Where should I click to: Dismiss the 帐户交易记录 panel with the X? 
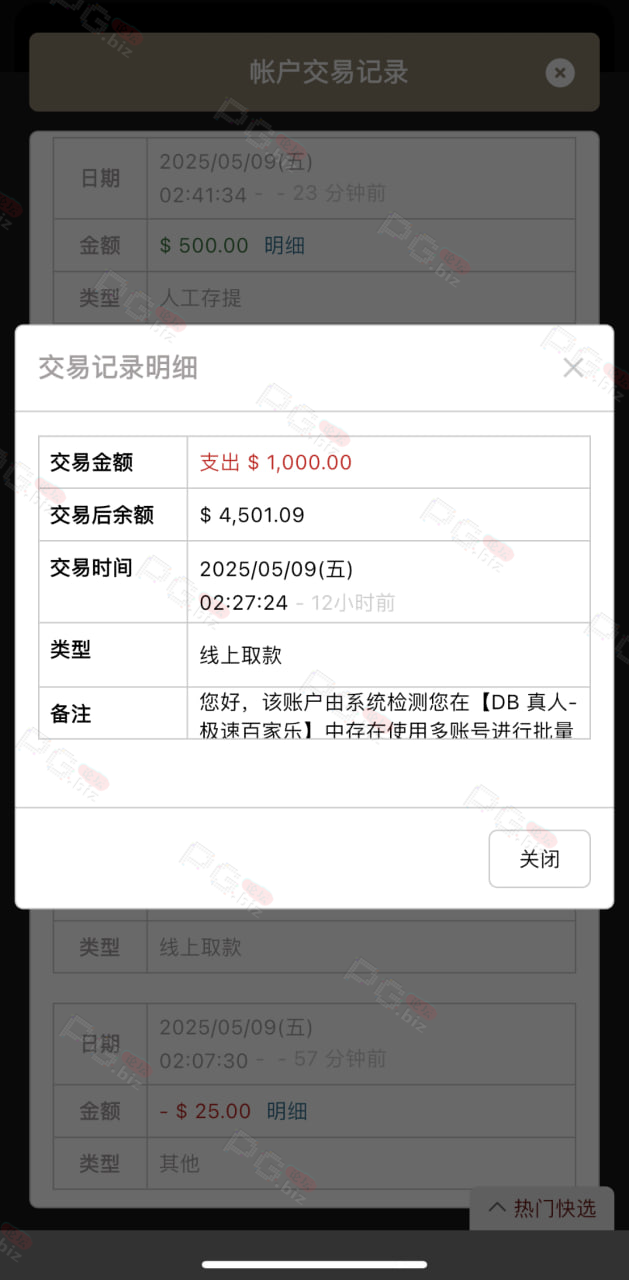point(560,72)
